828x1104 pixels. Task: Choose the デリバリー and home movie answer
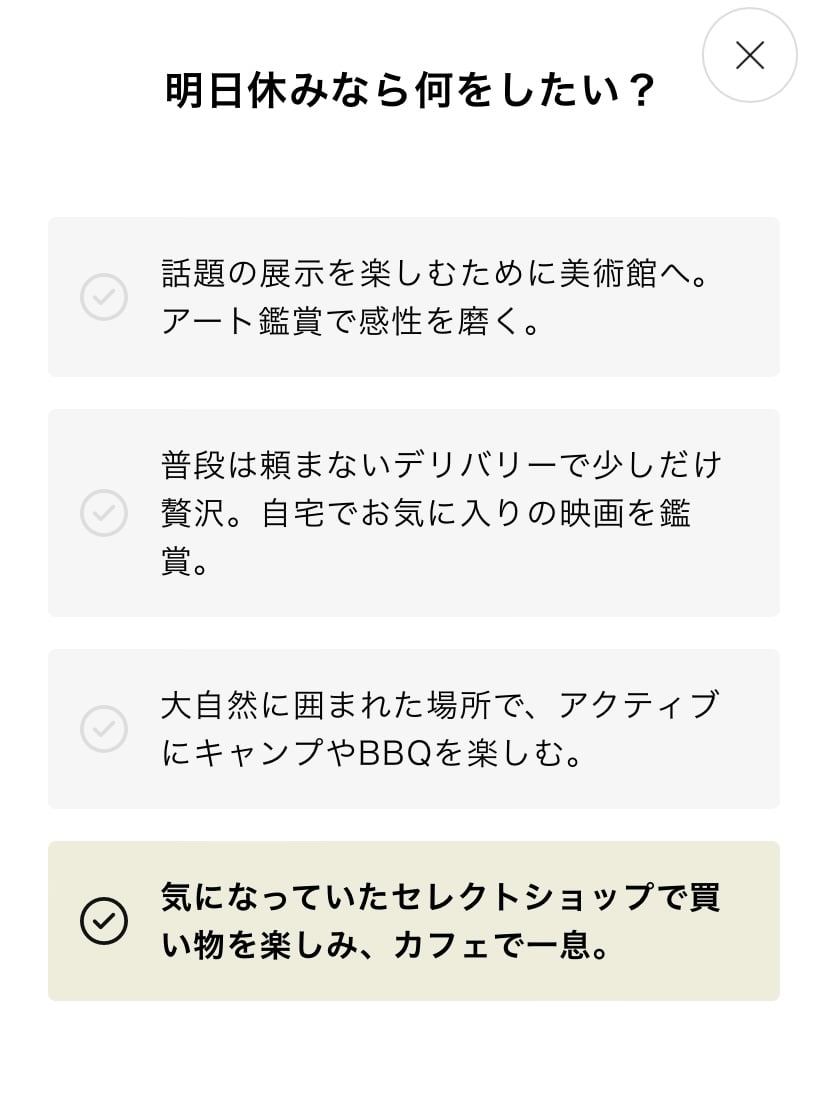(x=413, y=512)
